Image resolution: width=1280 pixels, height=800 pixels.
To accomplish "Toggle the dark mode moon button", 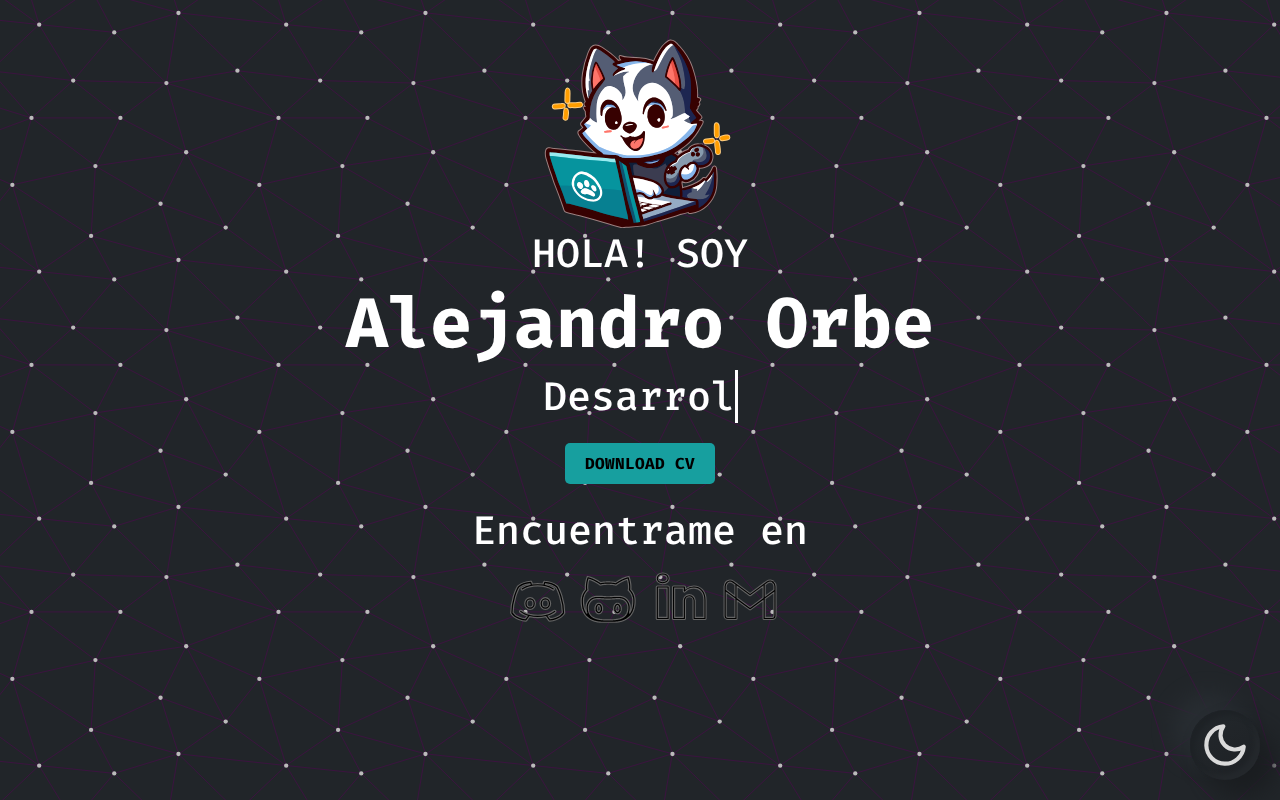I will (x=1224, y=745).
